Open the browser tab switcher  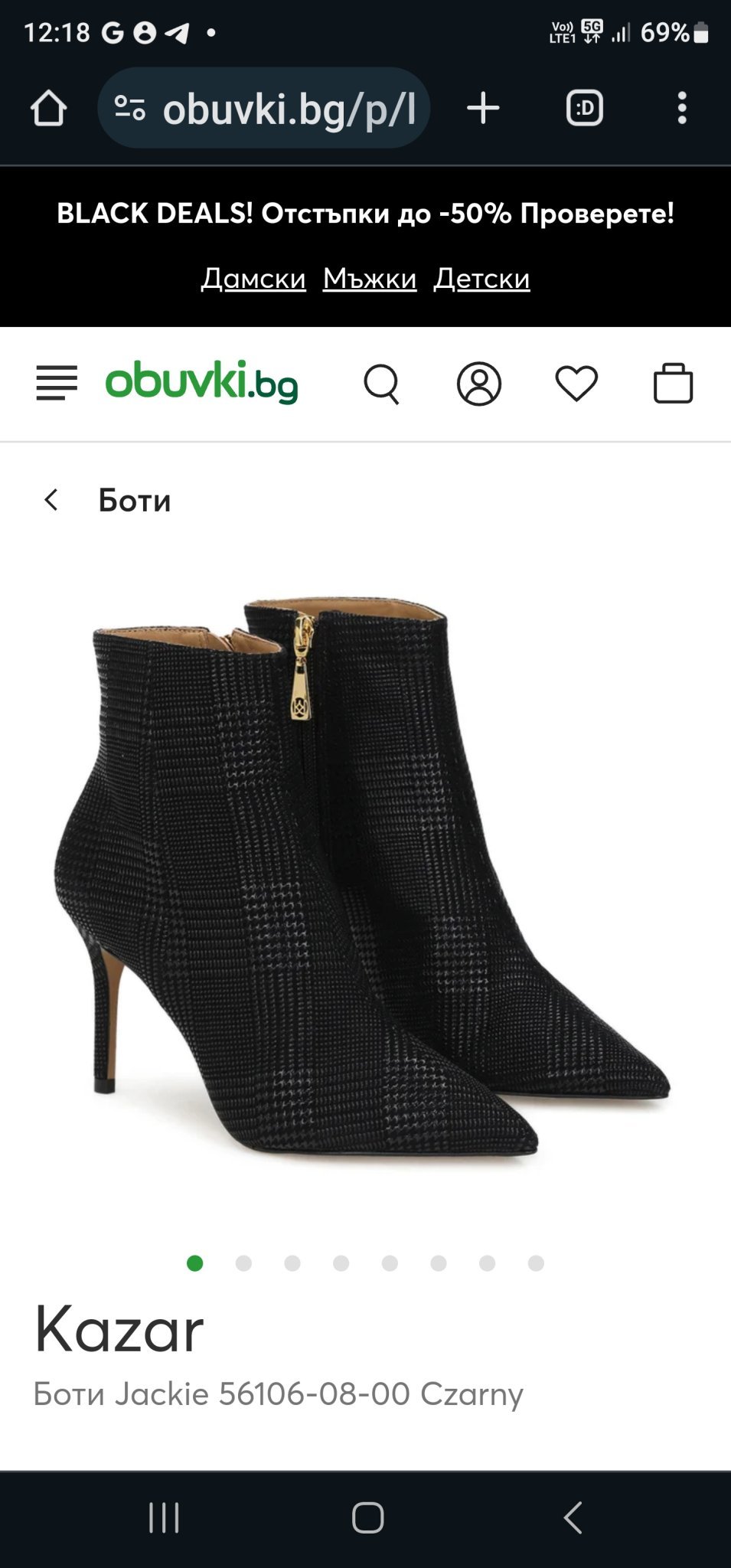pyautogui.click(x=584, y=108)
